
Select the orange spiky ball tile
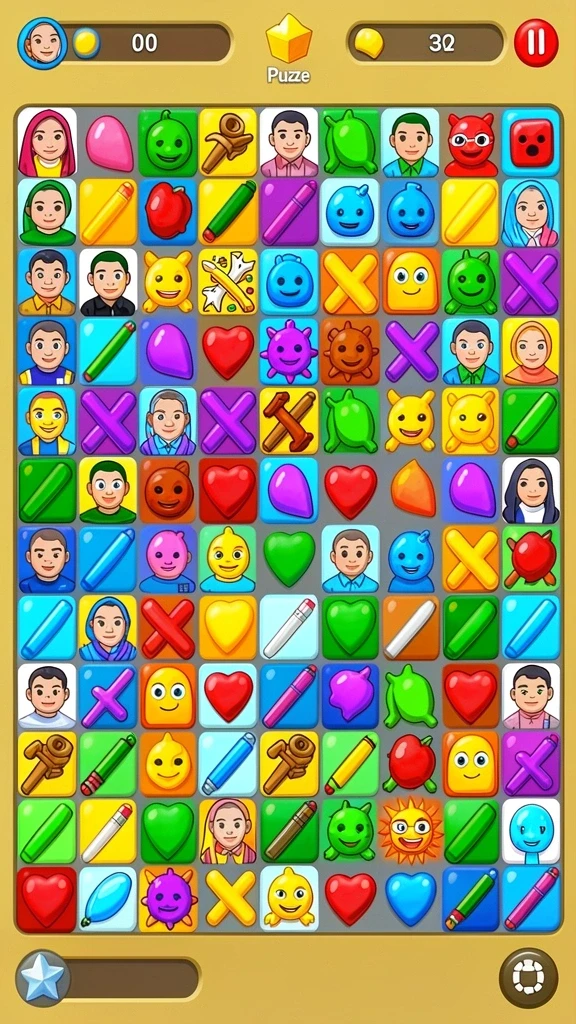click(349, 351)
